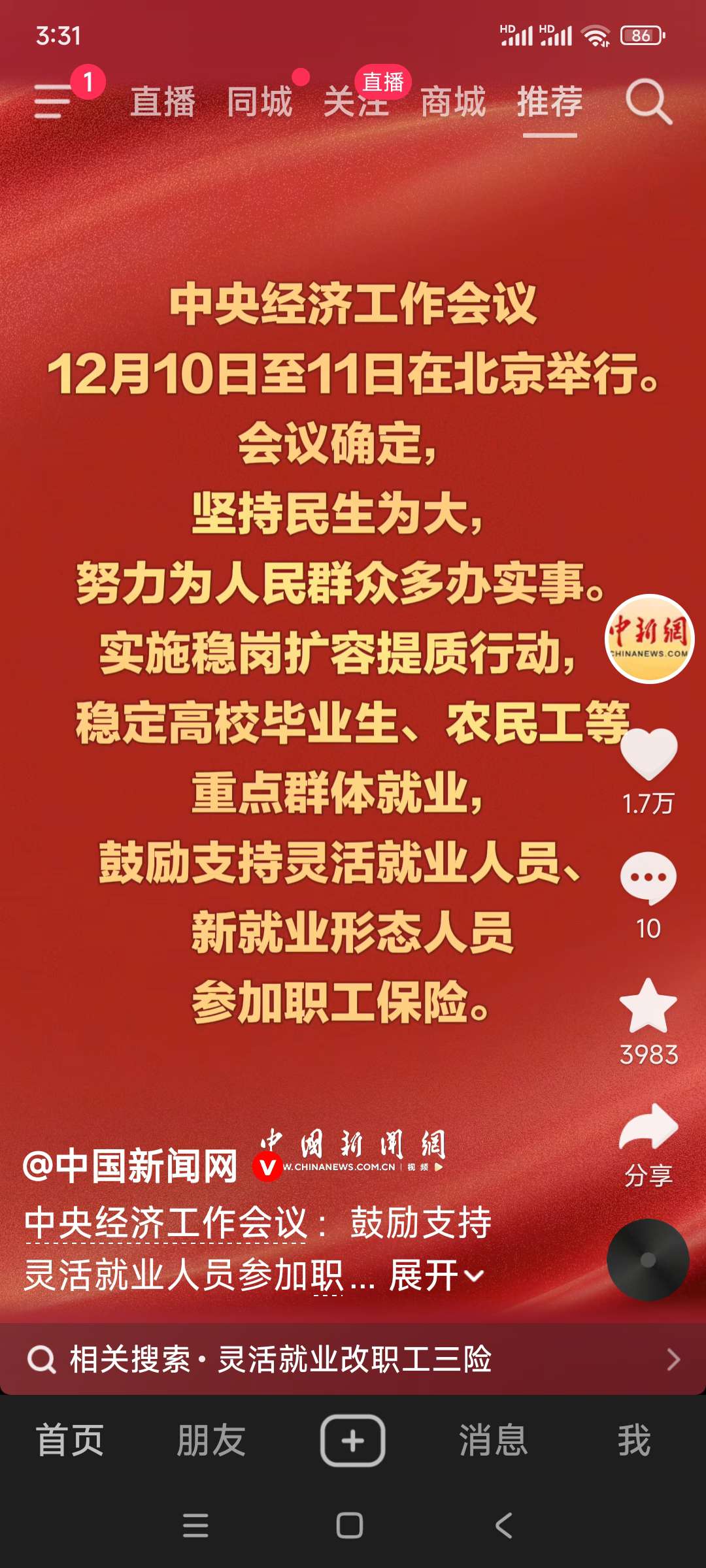The image size is (706, 1568).
Task: Tap the system back button
Action: pos(503,1526)
